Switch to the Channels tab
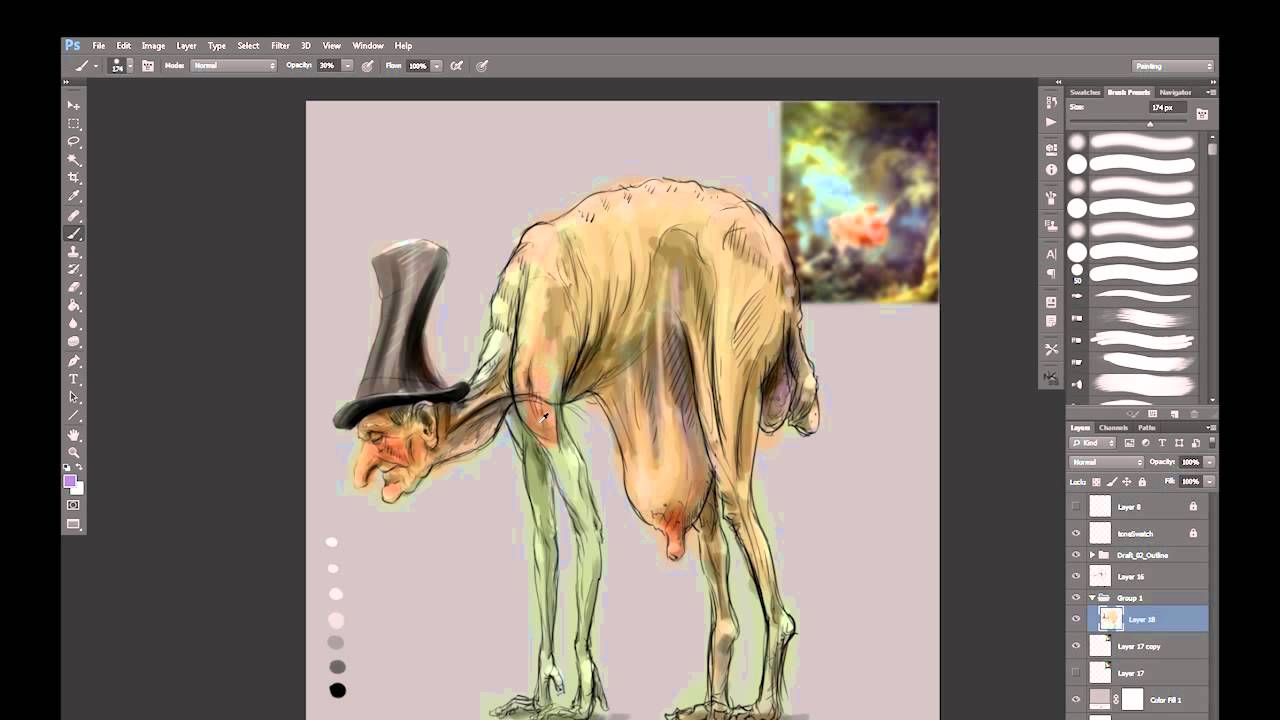Viewport: 1280px width, 720px height. tap(1113, 428)
